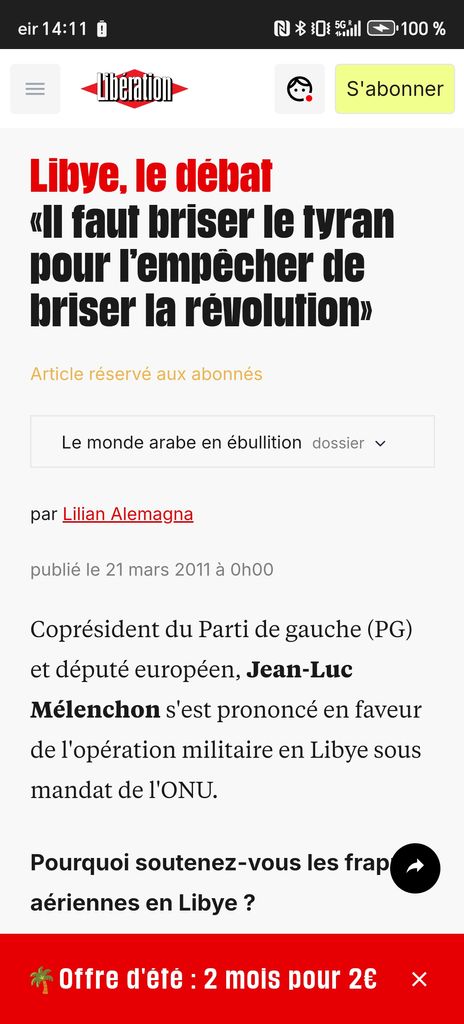The height and width of the screenshot is (1024, 464).
Task: Share this article via floating button
Action: tap(415, 868)
